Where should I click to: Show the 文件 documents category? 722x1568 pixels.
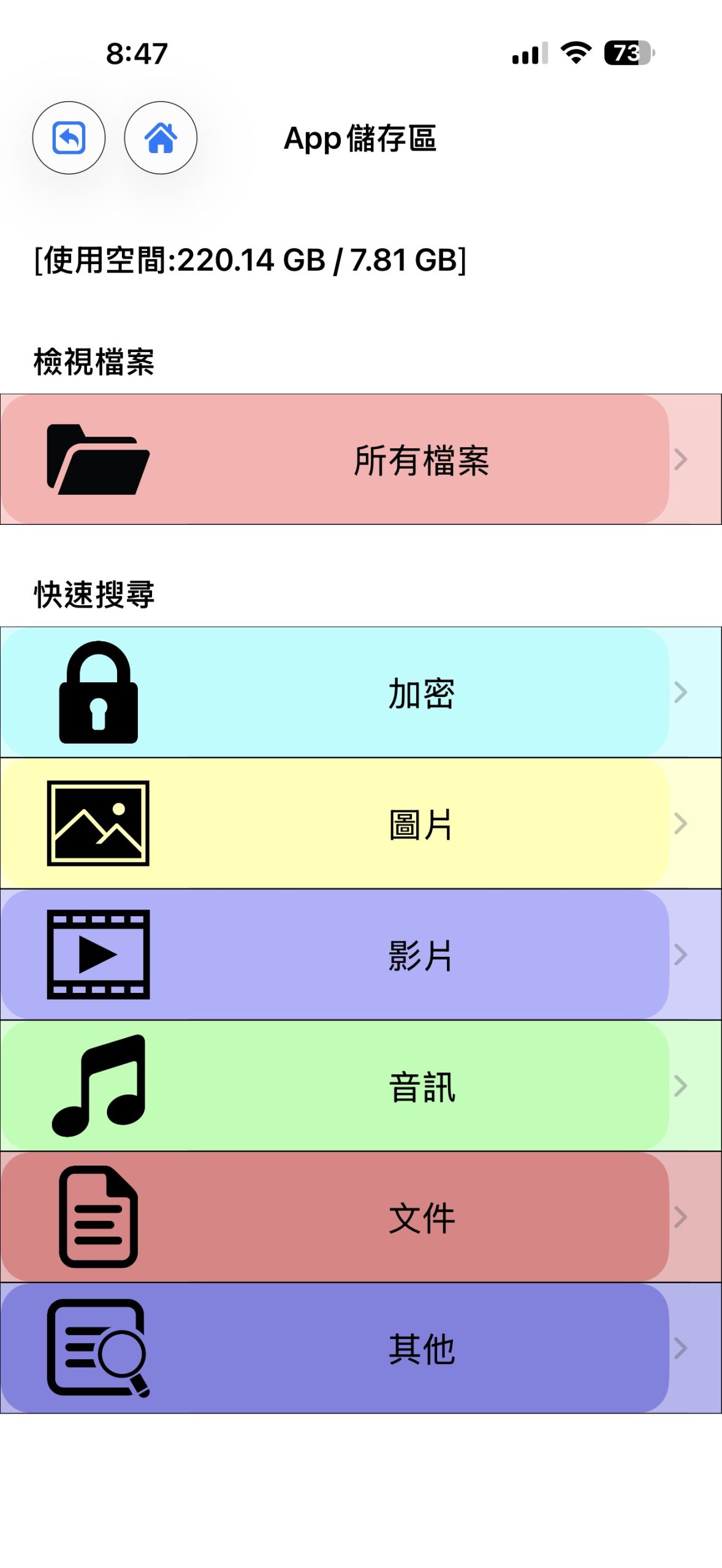[360, 1217]
